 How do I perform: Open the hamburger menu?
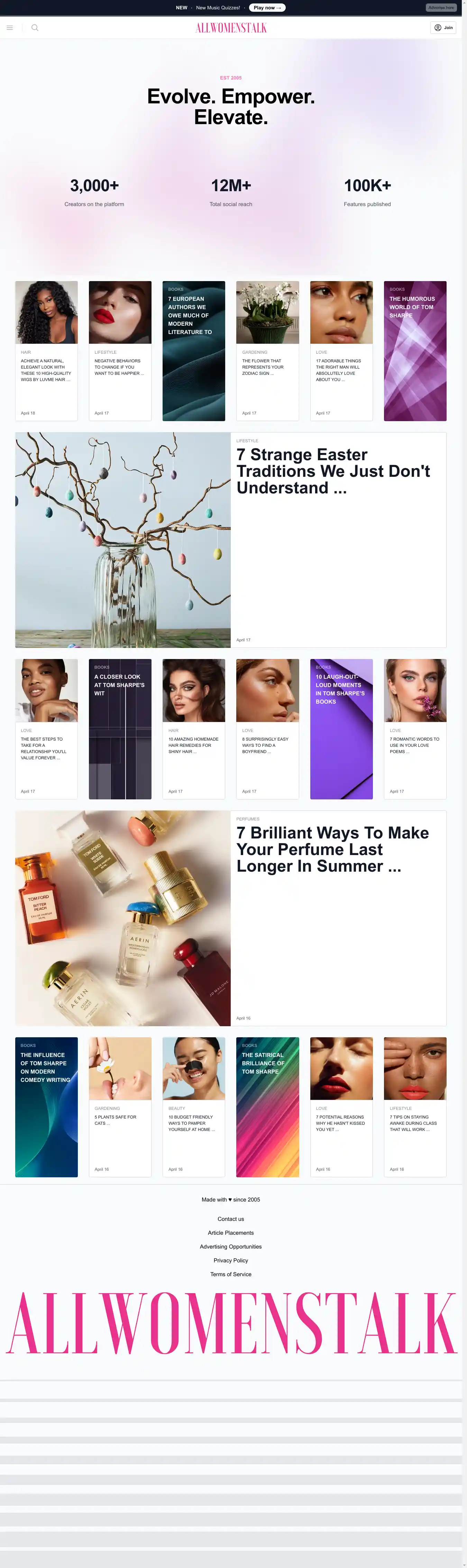point(10,27)
